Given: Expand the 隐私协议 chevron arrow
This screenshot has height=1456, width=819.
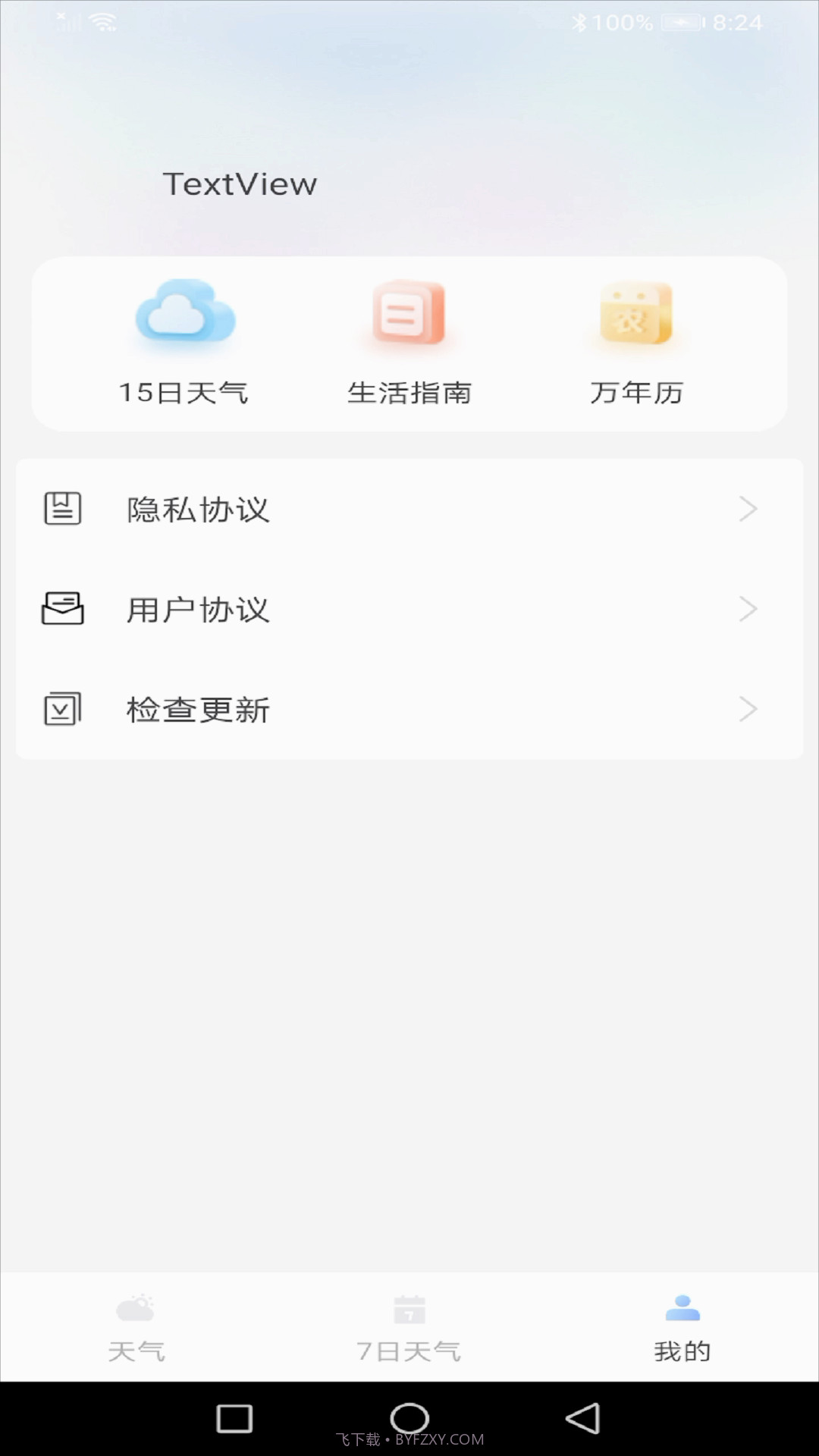Looking at the screenshot, I should tap(748, 509).
